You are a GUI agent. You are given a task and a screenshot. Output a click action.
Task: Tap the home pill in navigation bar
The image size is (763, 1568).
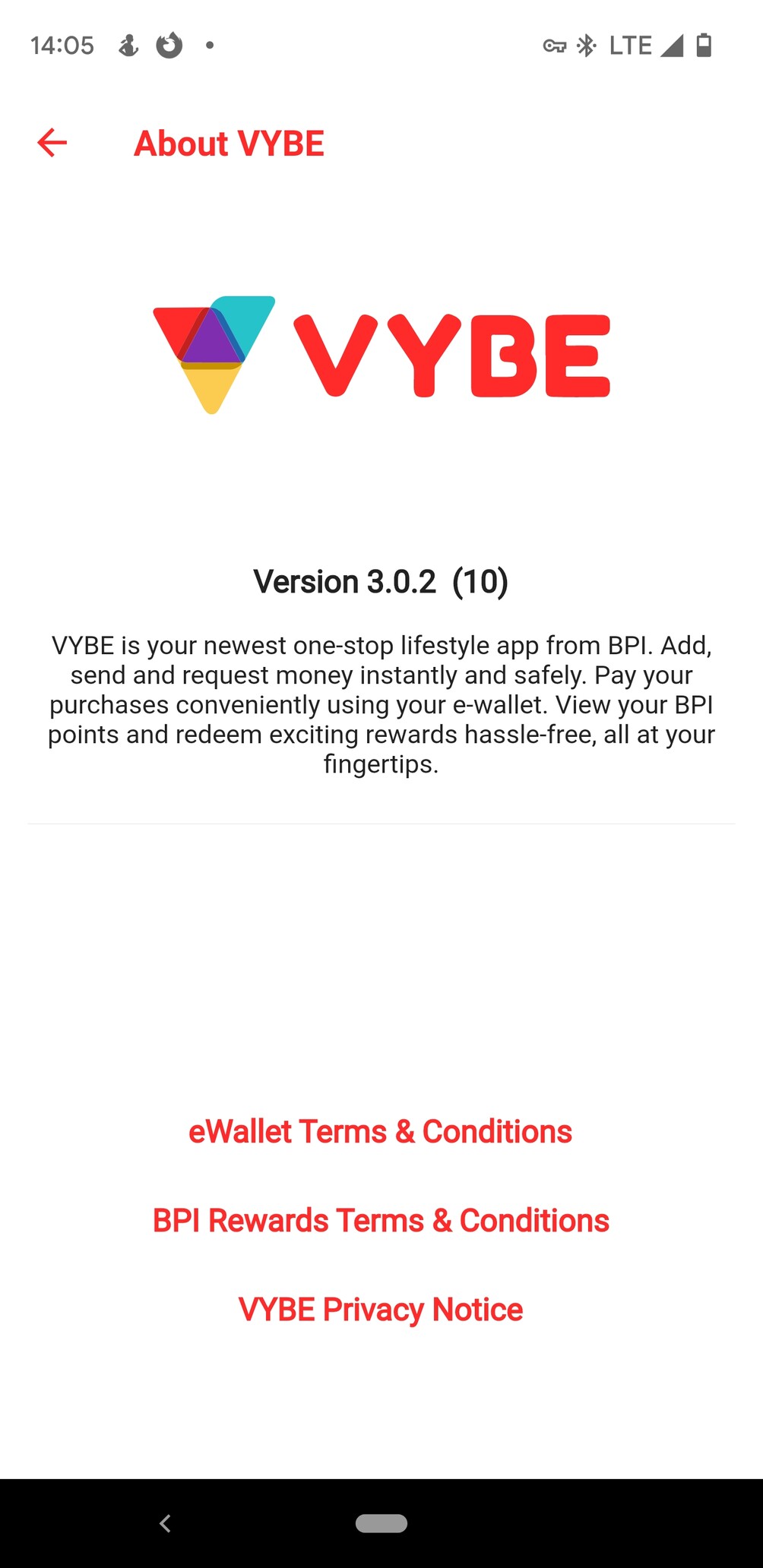pyautogui.click(x=381, y=1522)
